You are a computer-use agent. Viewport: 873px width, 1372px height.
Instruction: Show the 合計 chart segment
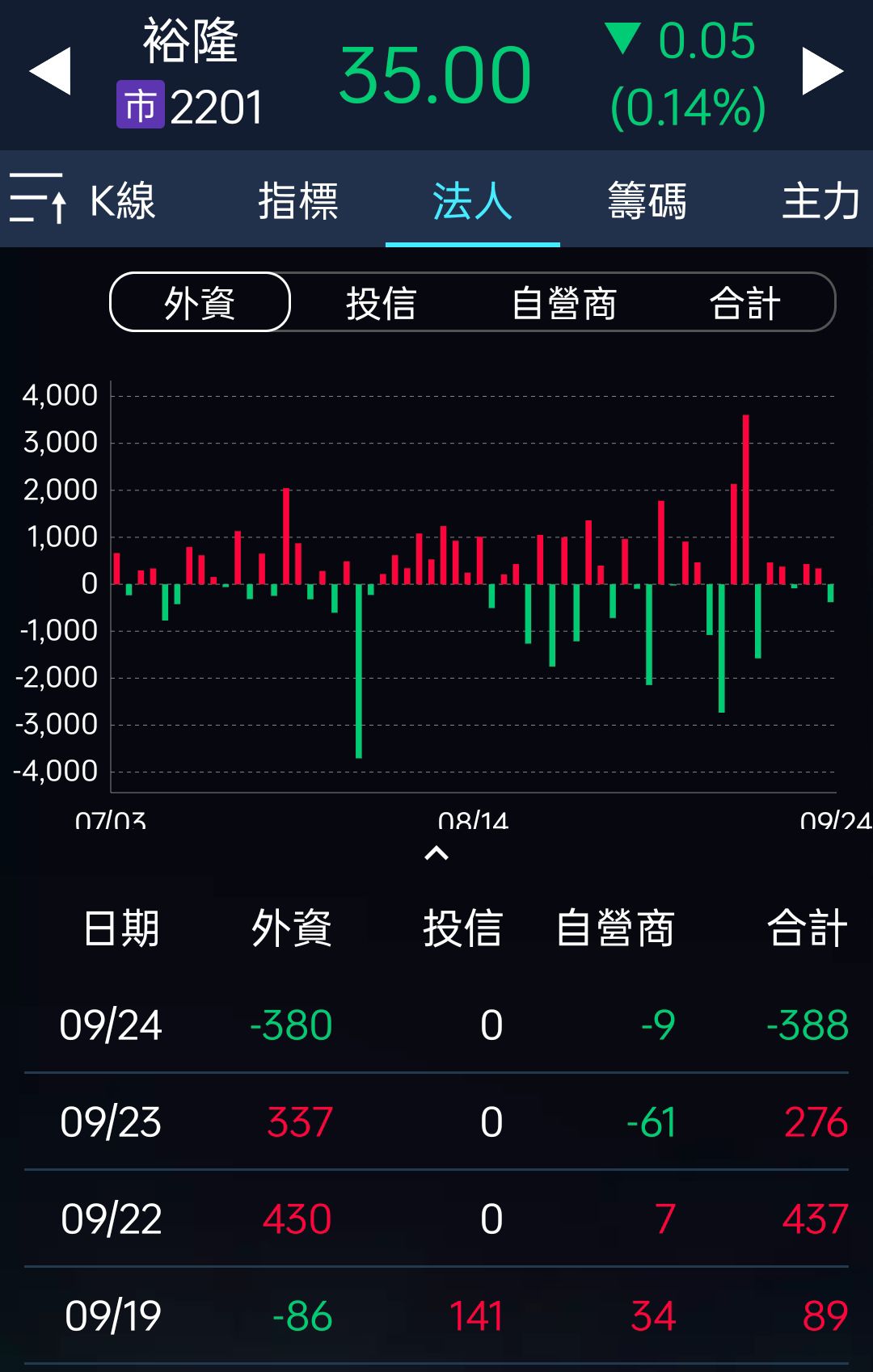744,303
